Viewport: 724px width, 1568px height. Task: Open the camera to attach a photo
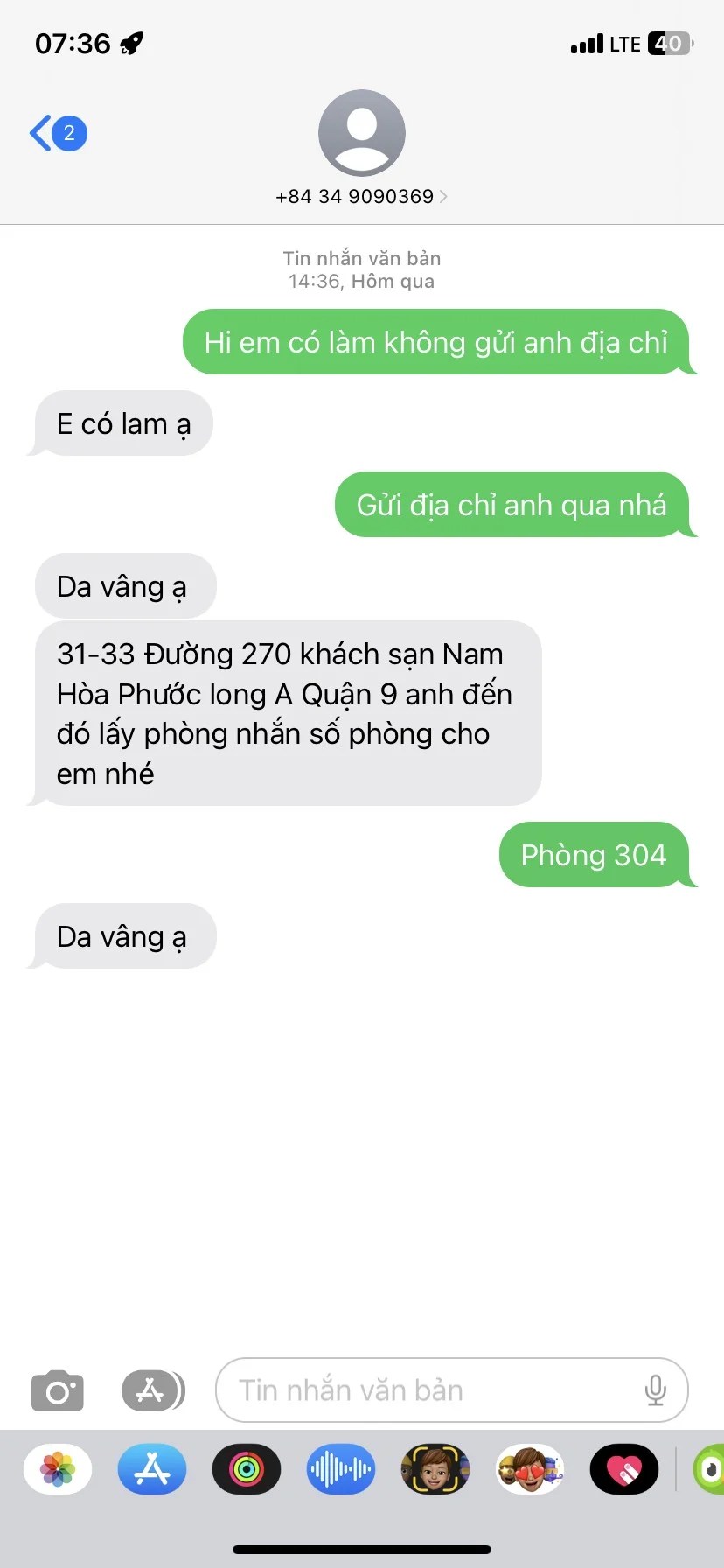point(57,1390)
